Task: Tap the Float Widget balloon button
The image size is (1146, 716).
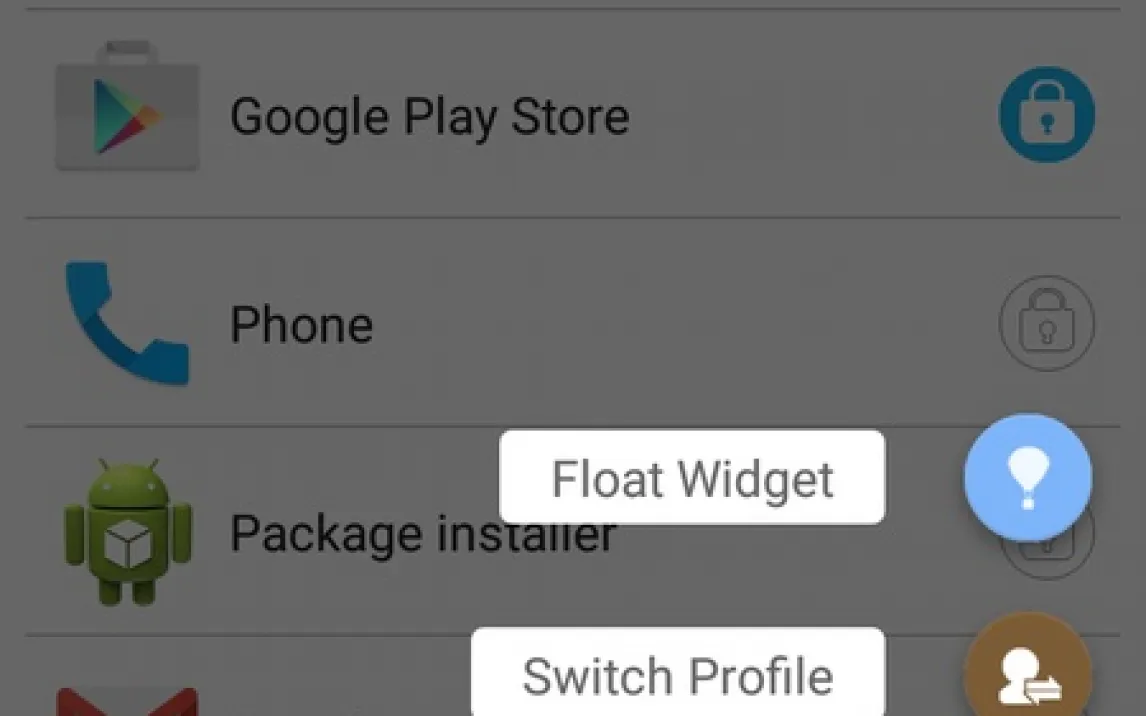Action: 1027,478
